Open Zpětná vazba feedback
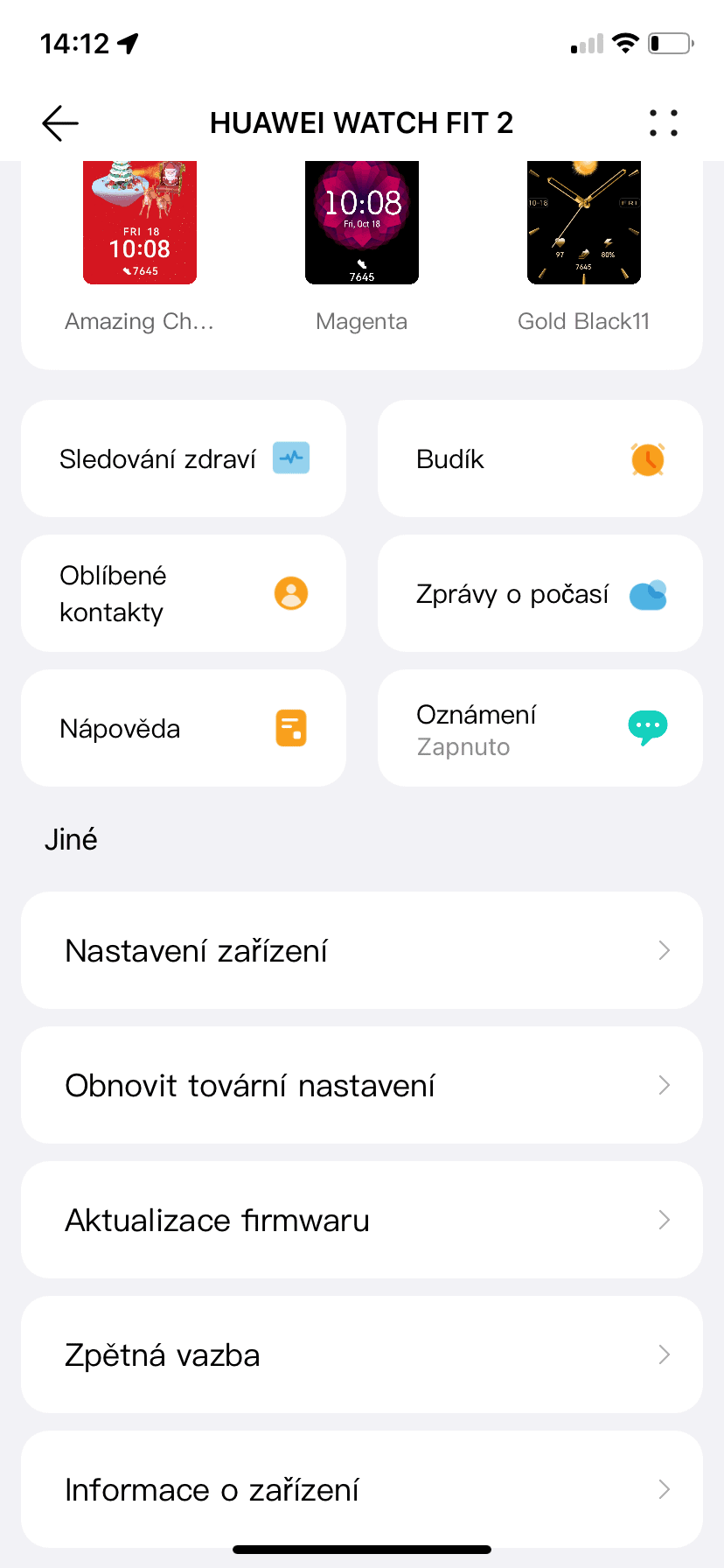The image size is (724, 1568). (362, 1354)
